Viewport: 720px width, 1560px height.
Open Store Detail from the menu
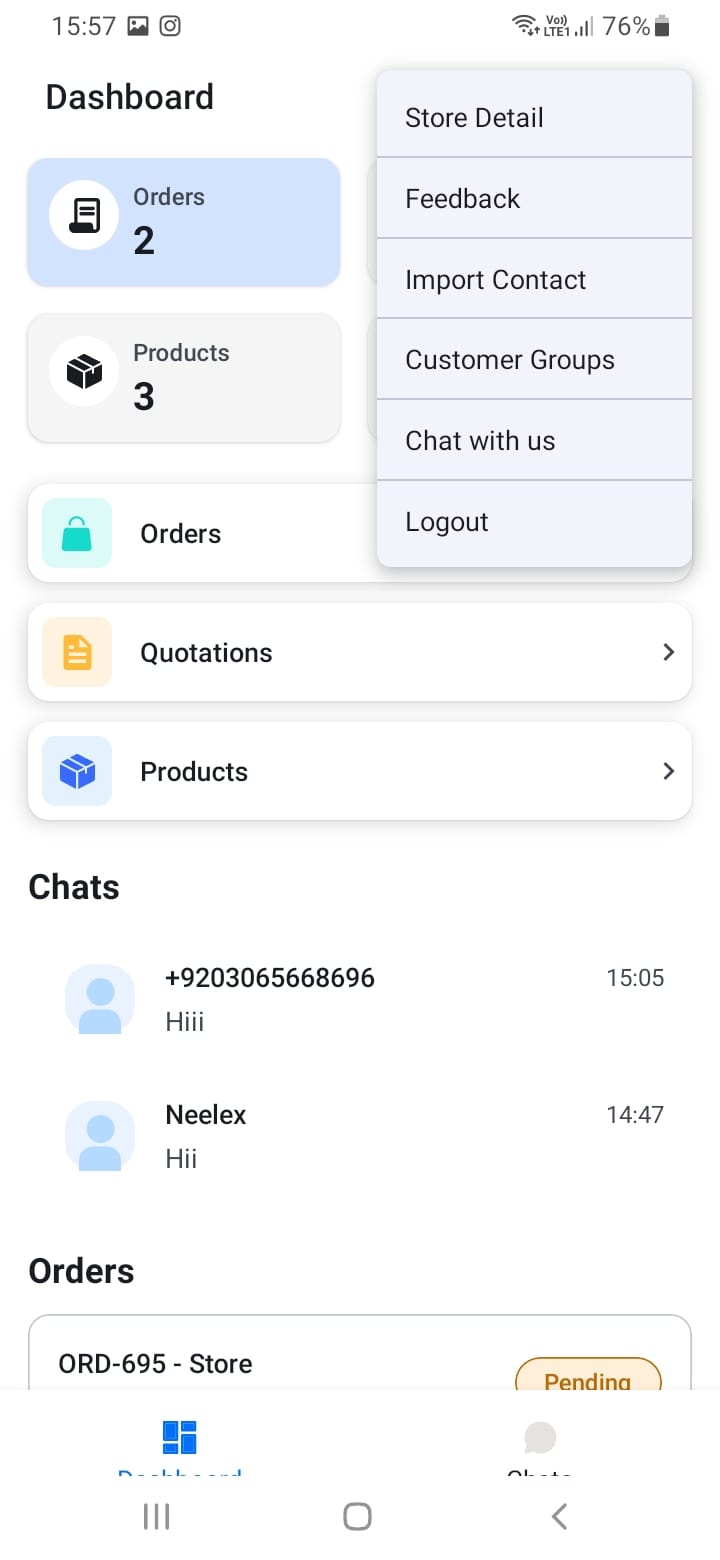pos(533,117)
